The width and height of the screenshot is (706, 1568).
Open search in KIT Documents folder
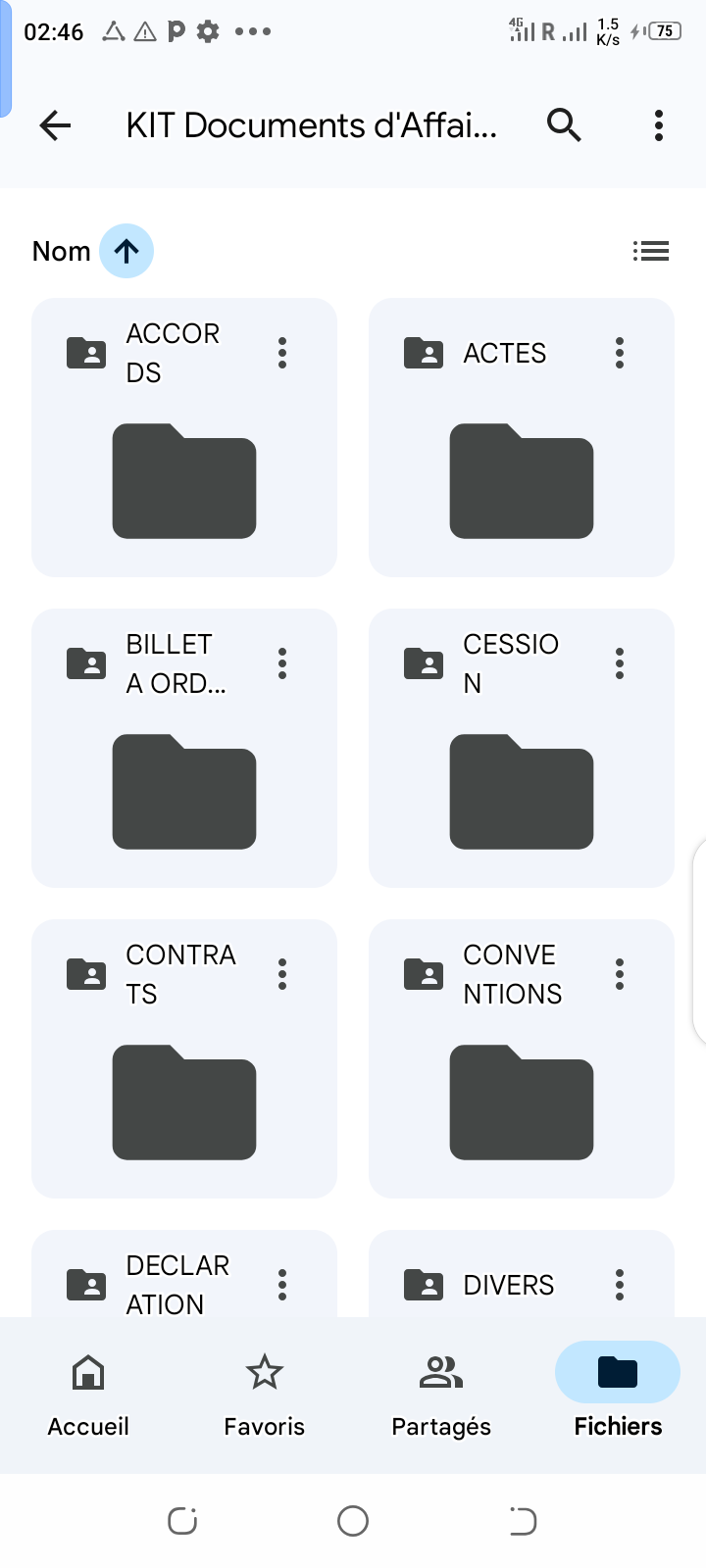(x=564, y=125)
